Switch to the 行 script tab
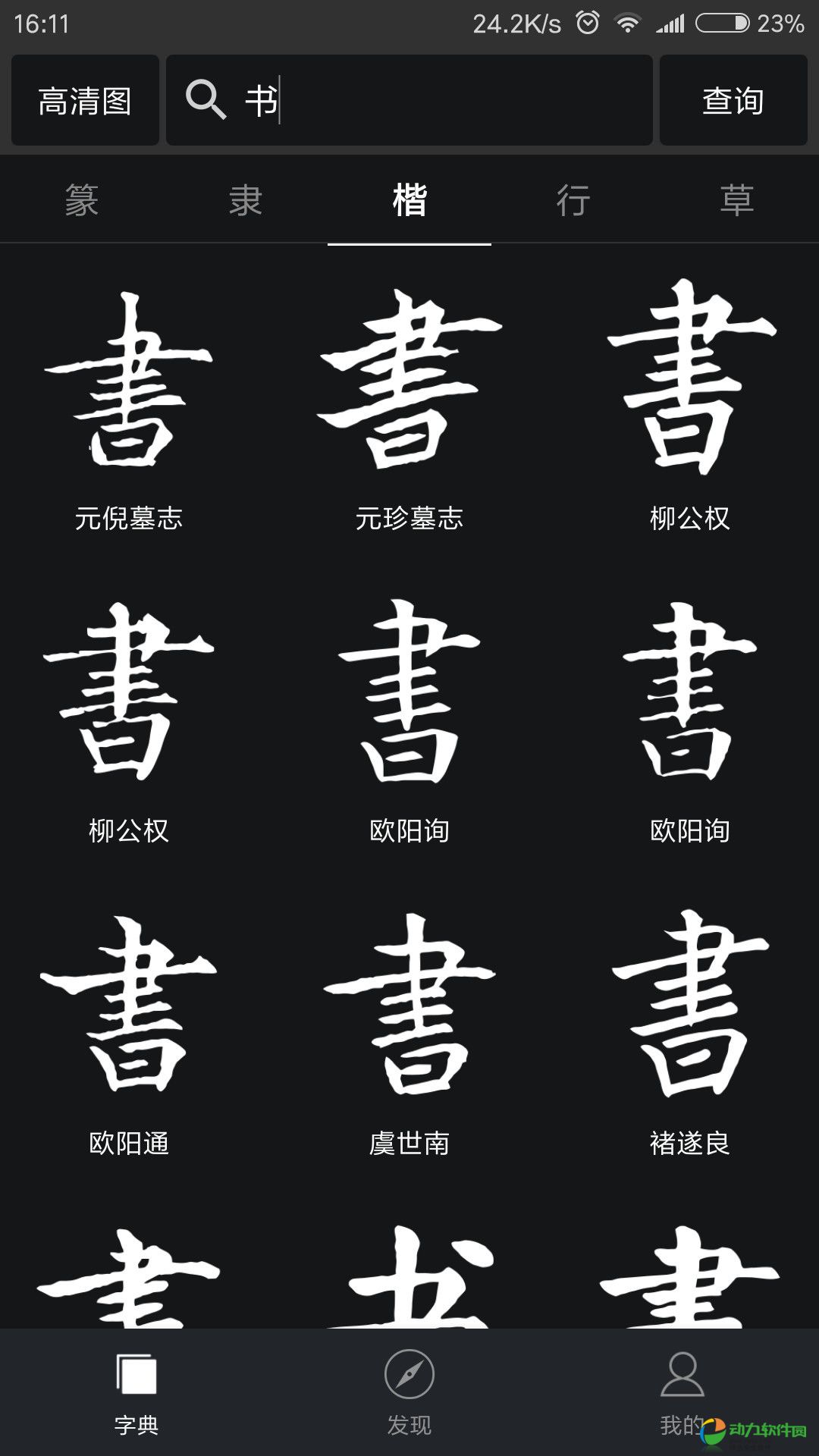This screenshot has width=819, height=1456. [573, 201]
